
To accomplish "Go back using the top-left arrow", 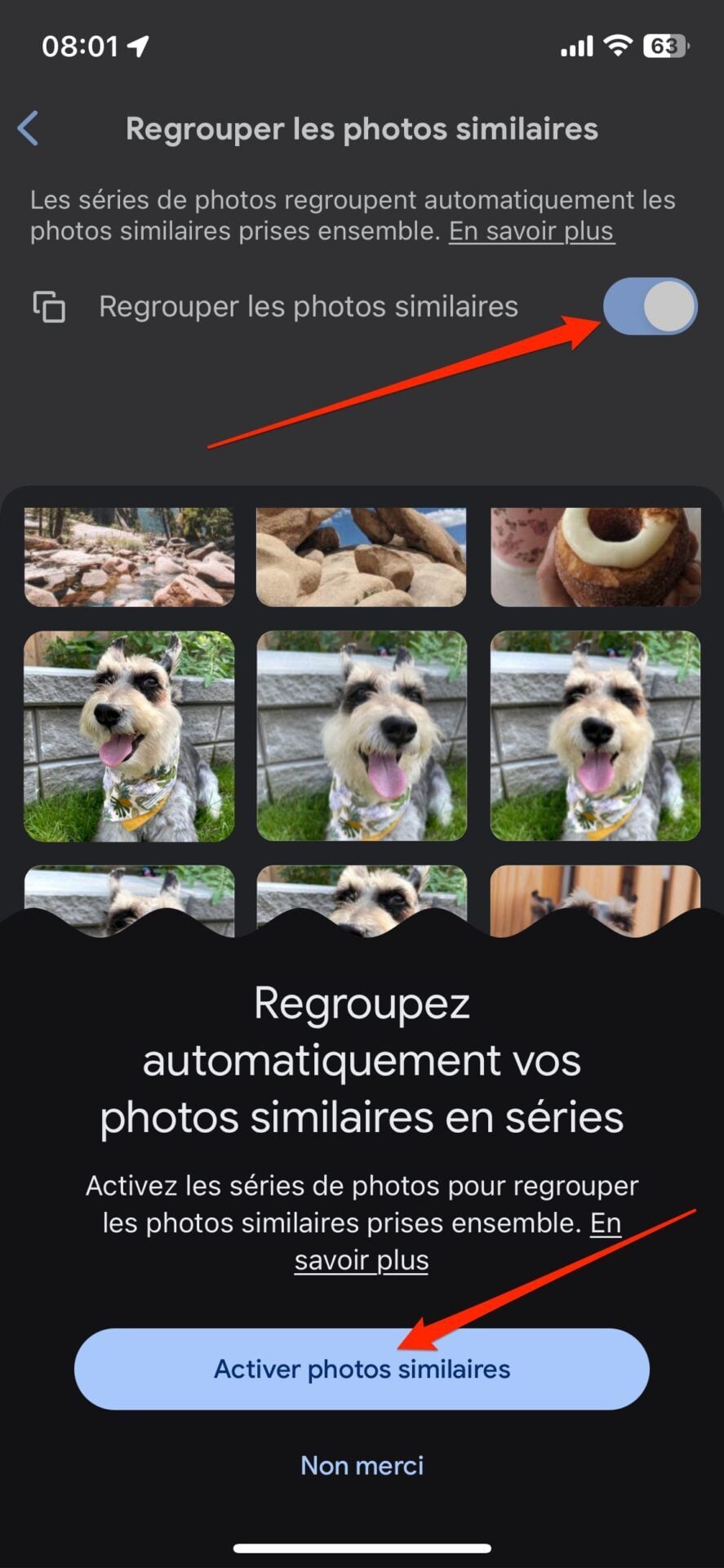I will 29,129.
